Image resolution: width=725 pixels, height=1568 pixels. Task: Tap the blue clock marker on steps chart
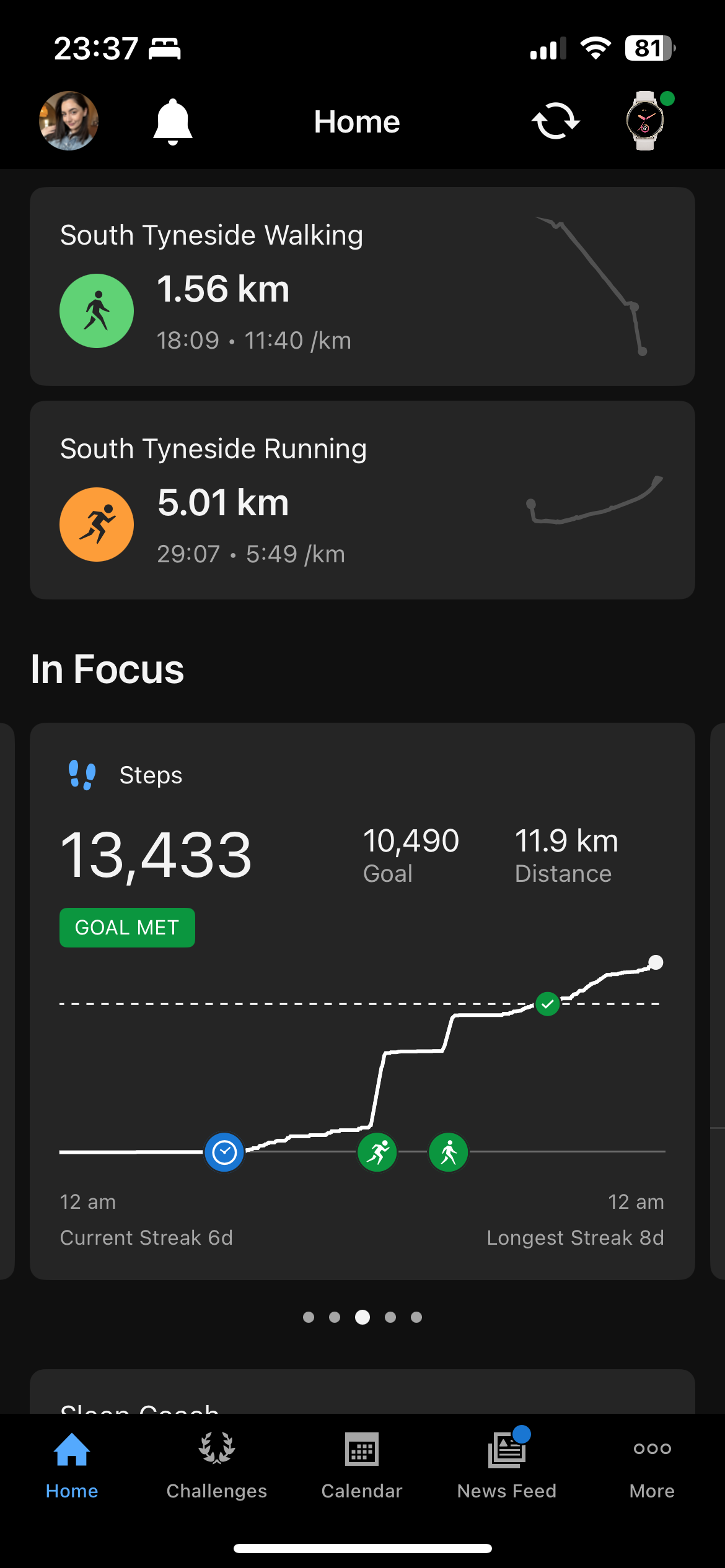(224, 1152)
